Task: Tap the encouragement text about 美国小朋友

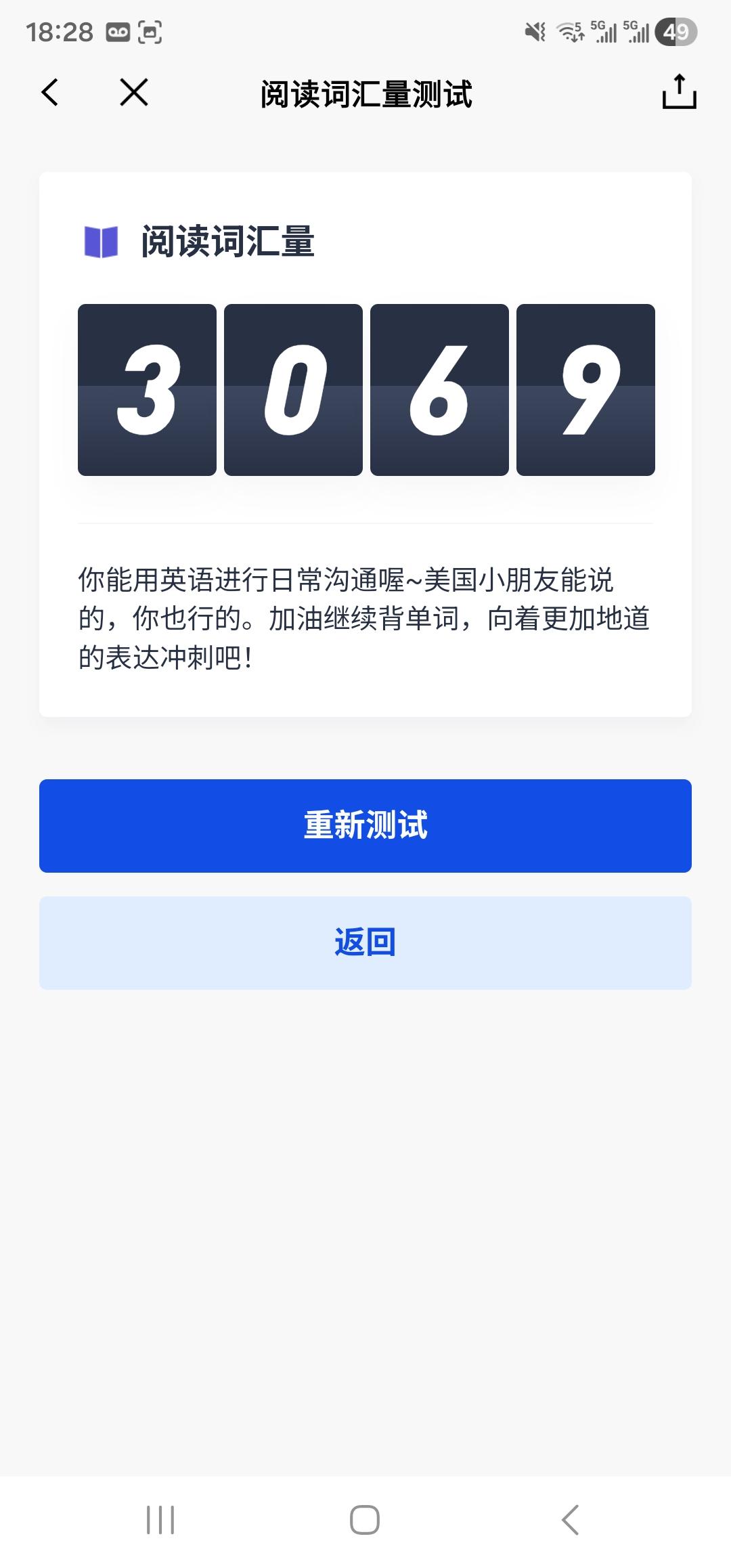Action: point(365,617)
